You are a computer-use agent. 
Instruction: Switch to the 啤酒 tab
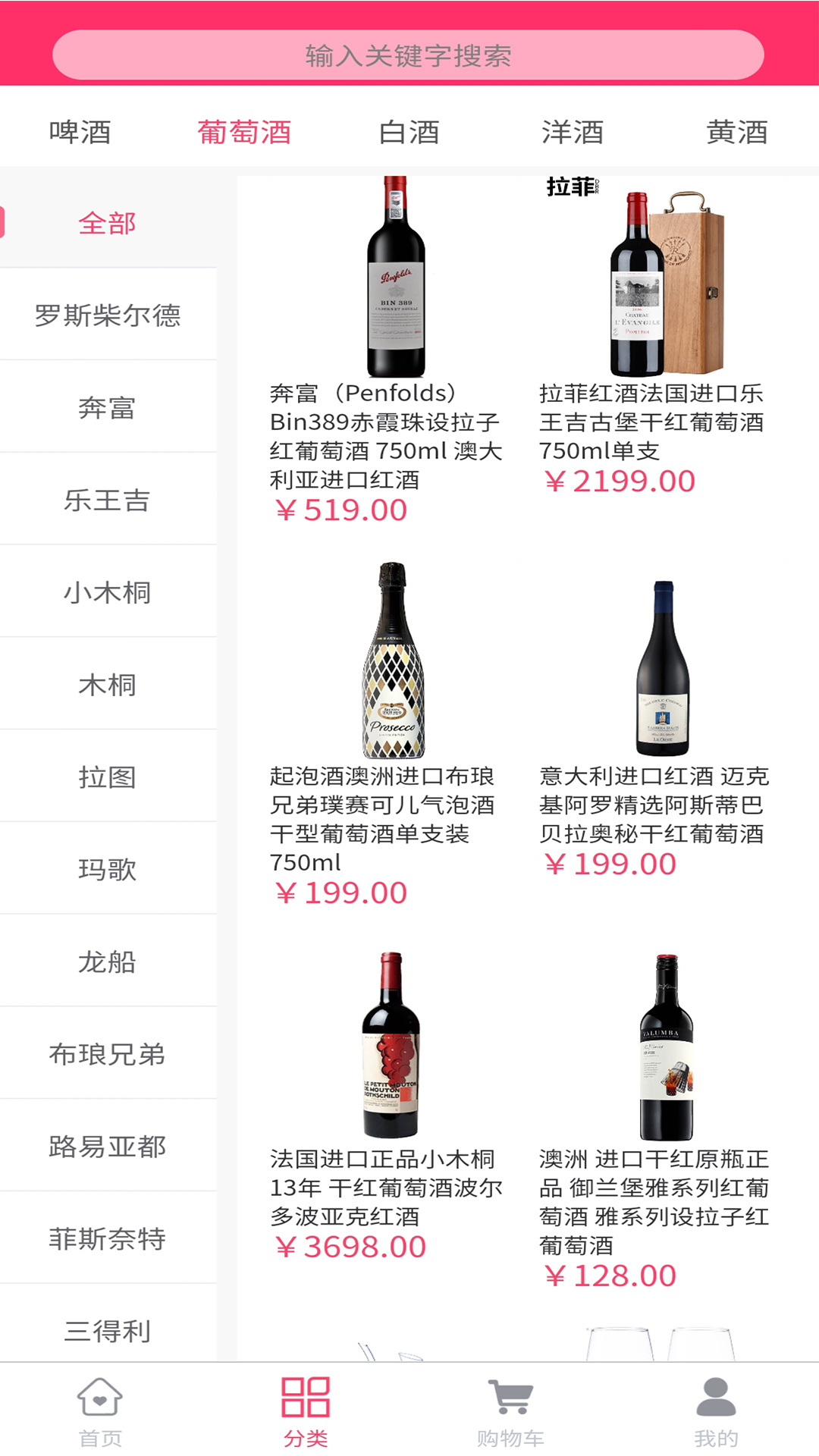point(78,132)
